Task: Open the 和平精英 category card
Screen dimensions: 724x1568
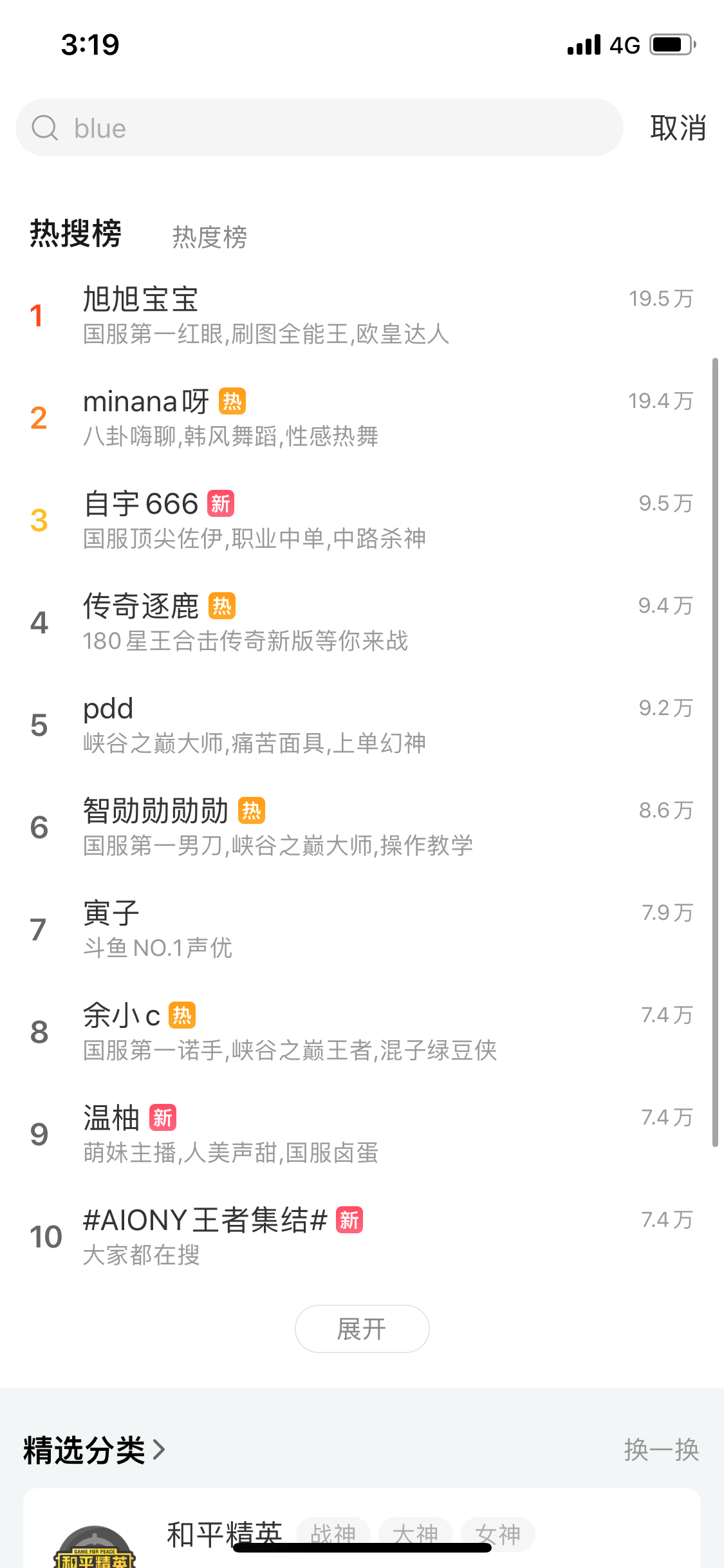Action: point(362,1528)
